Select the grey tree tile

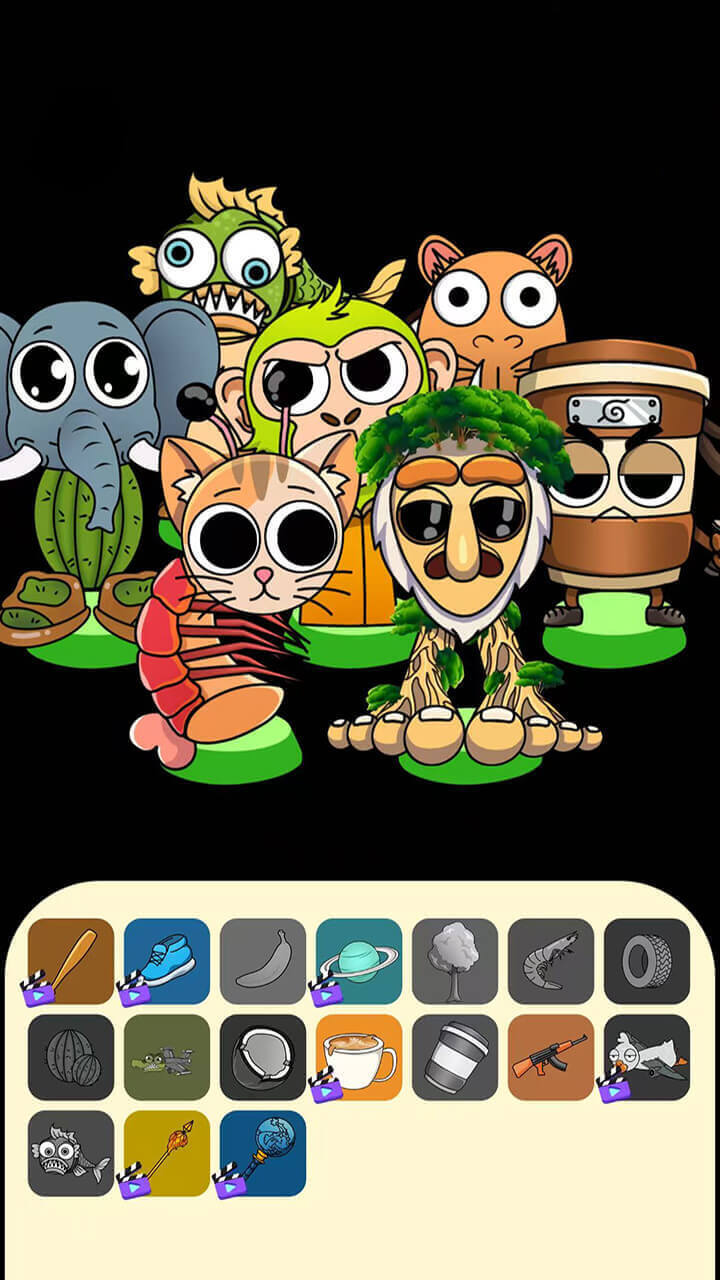(455, 961)
